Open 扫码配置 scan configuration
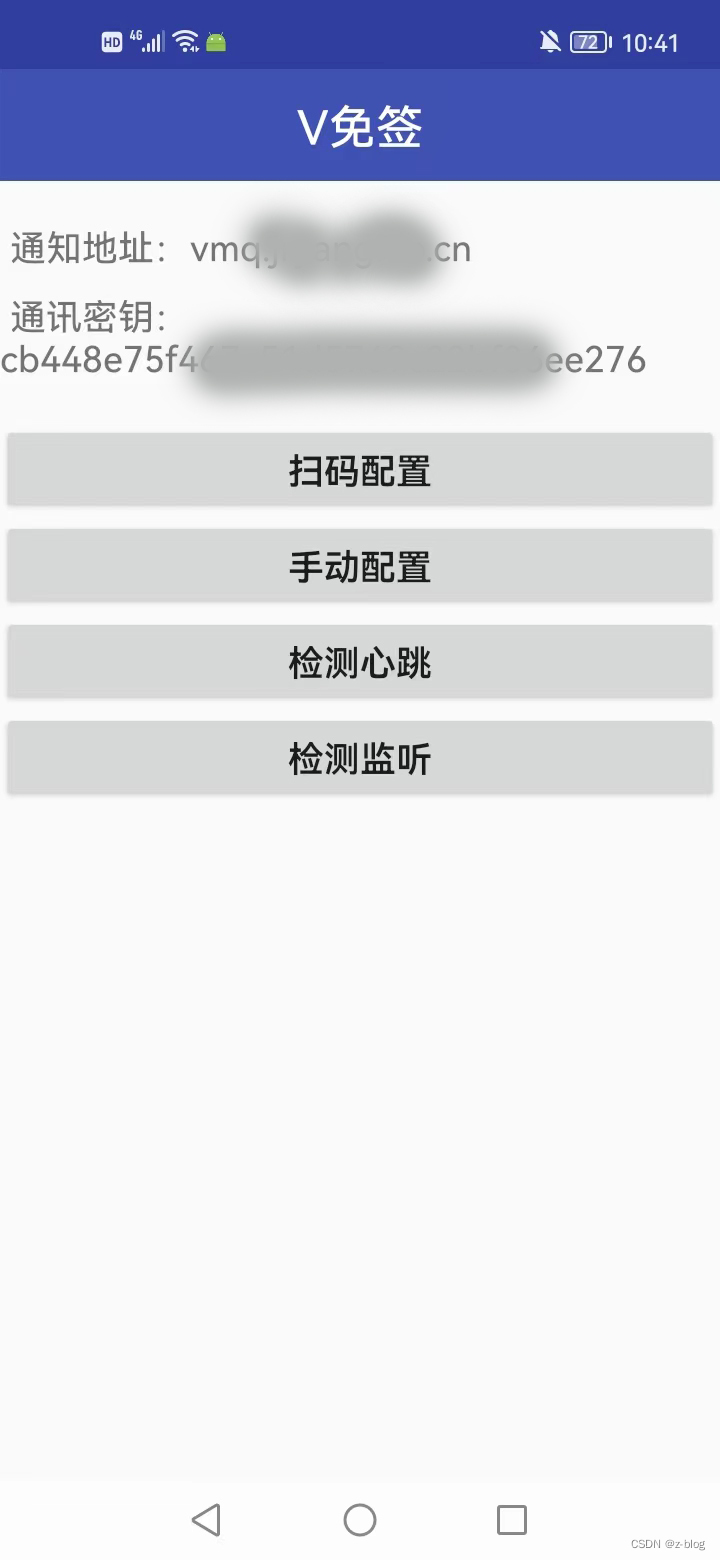 coord(360,469)
